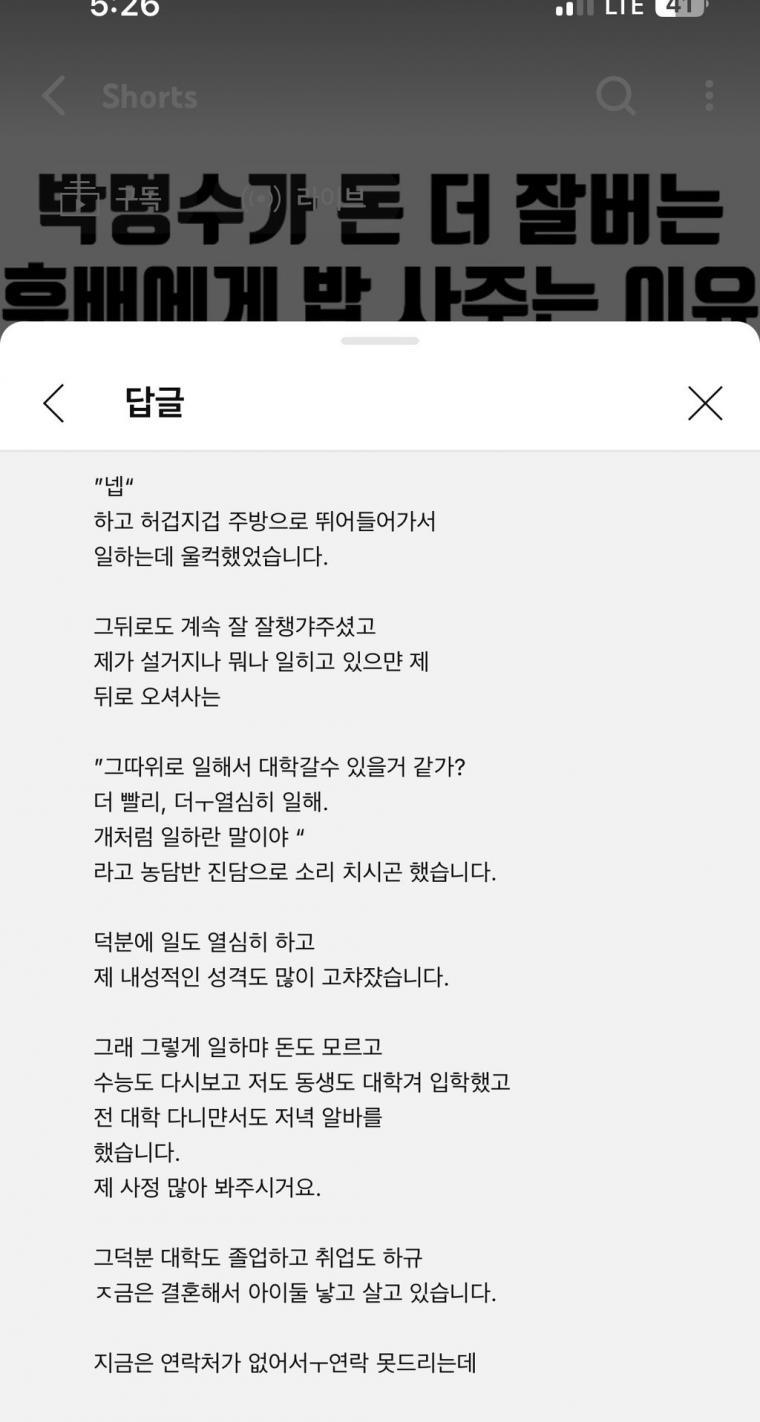Close the 답글 replies sheet

click(705, 403)
